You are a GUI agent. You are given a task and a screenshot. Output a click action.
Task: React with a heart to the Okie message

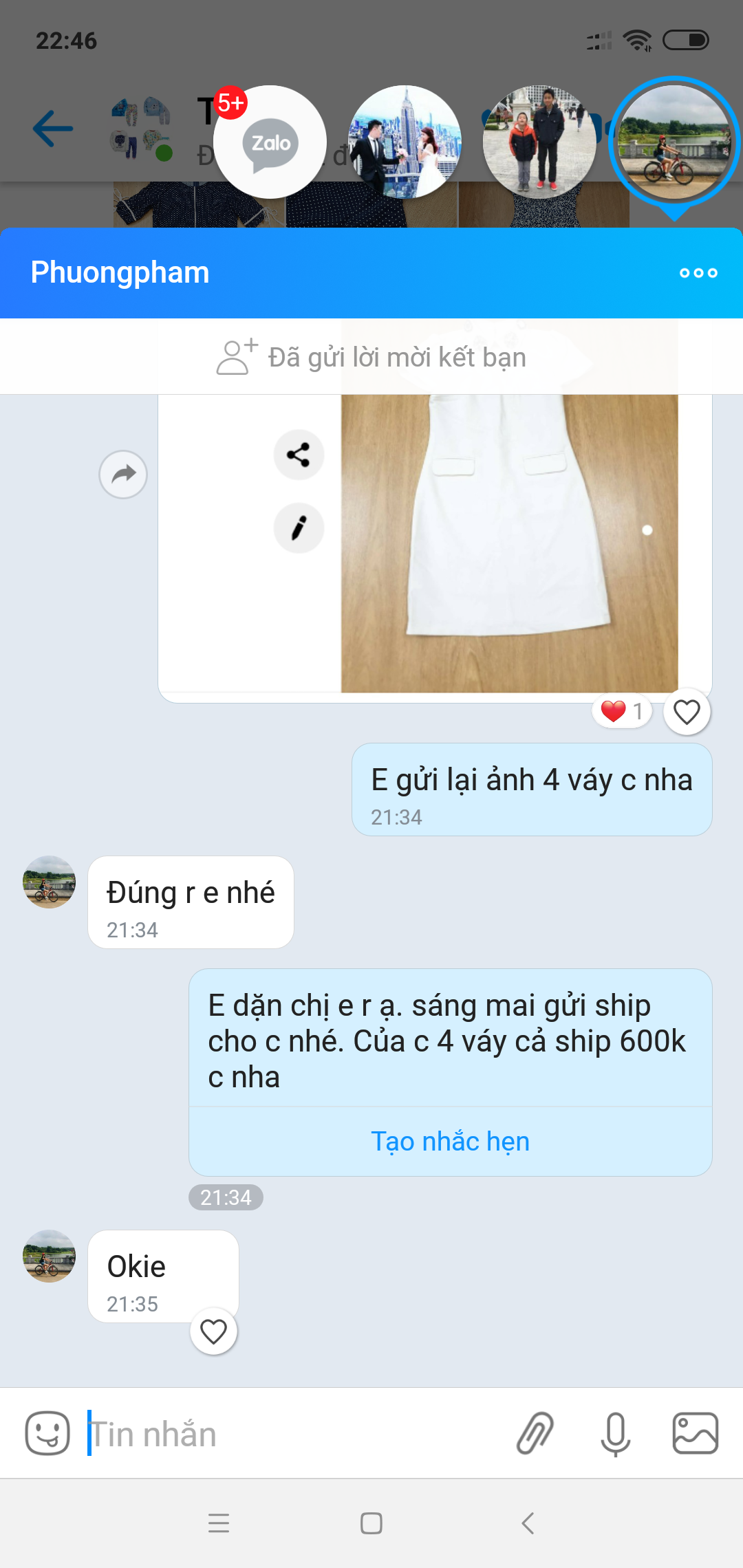[x=213, y=1331]
